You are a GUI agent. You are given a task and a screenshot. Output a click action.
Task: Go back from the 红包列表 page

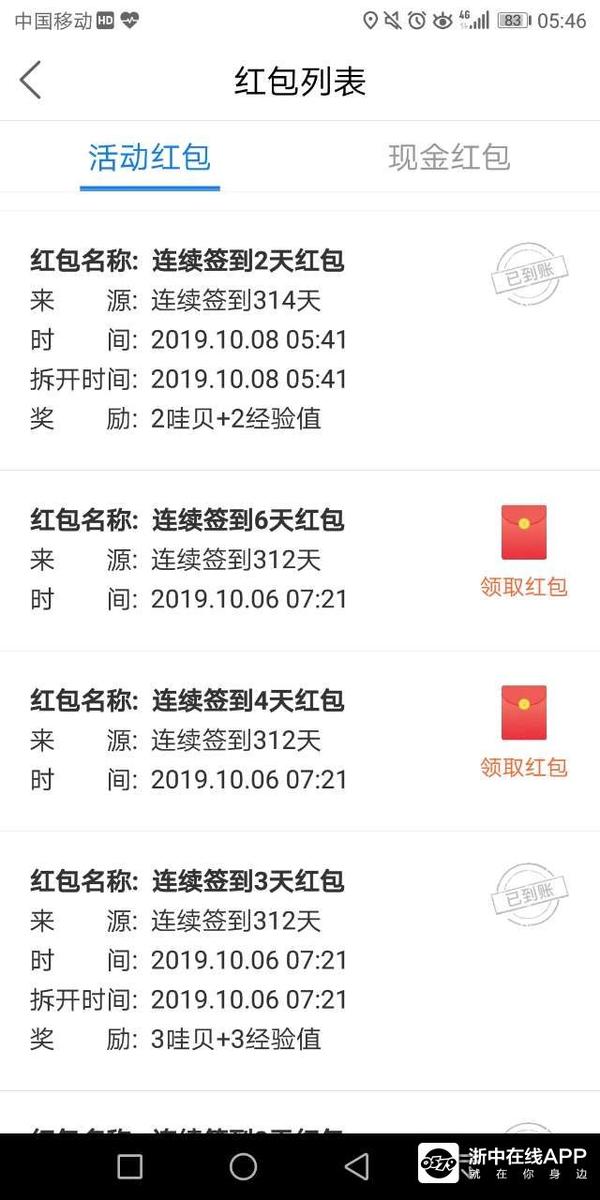pos(31,80)
